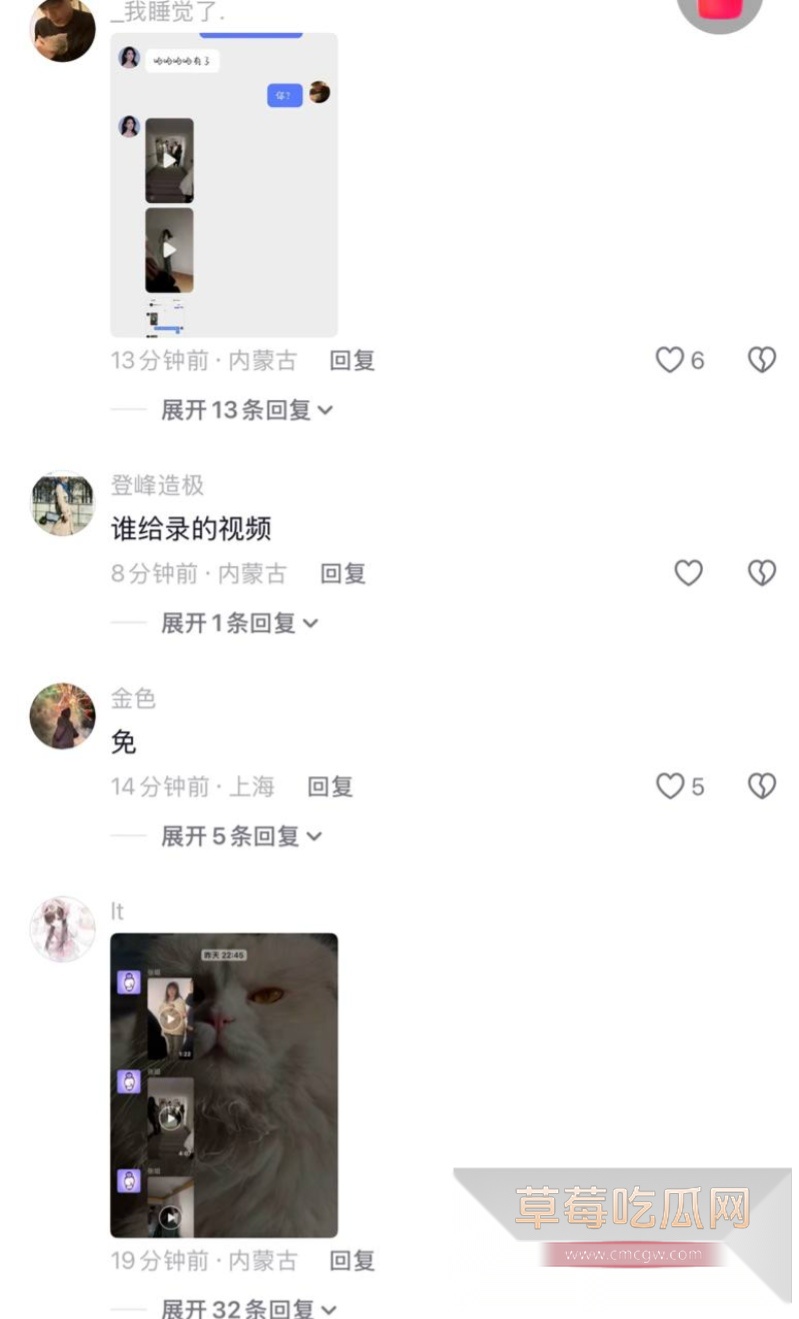
Task: Toggle like on lt's comment
Action: click(690, 1261)
